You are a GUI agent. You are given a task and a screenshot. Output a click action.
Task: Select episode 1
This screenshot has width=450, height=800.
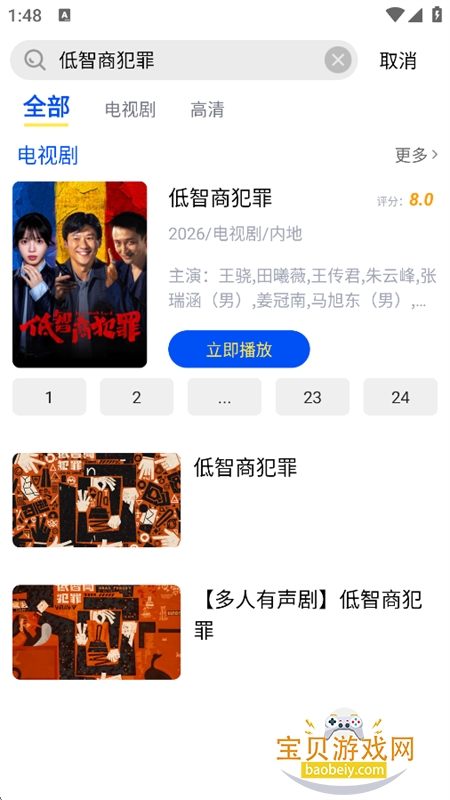point(49,397)
